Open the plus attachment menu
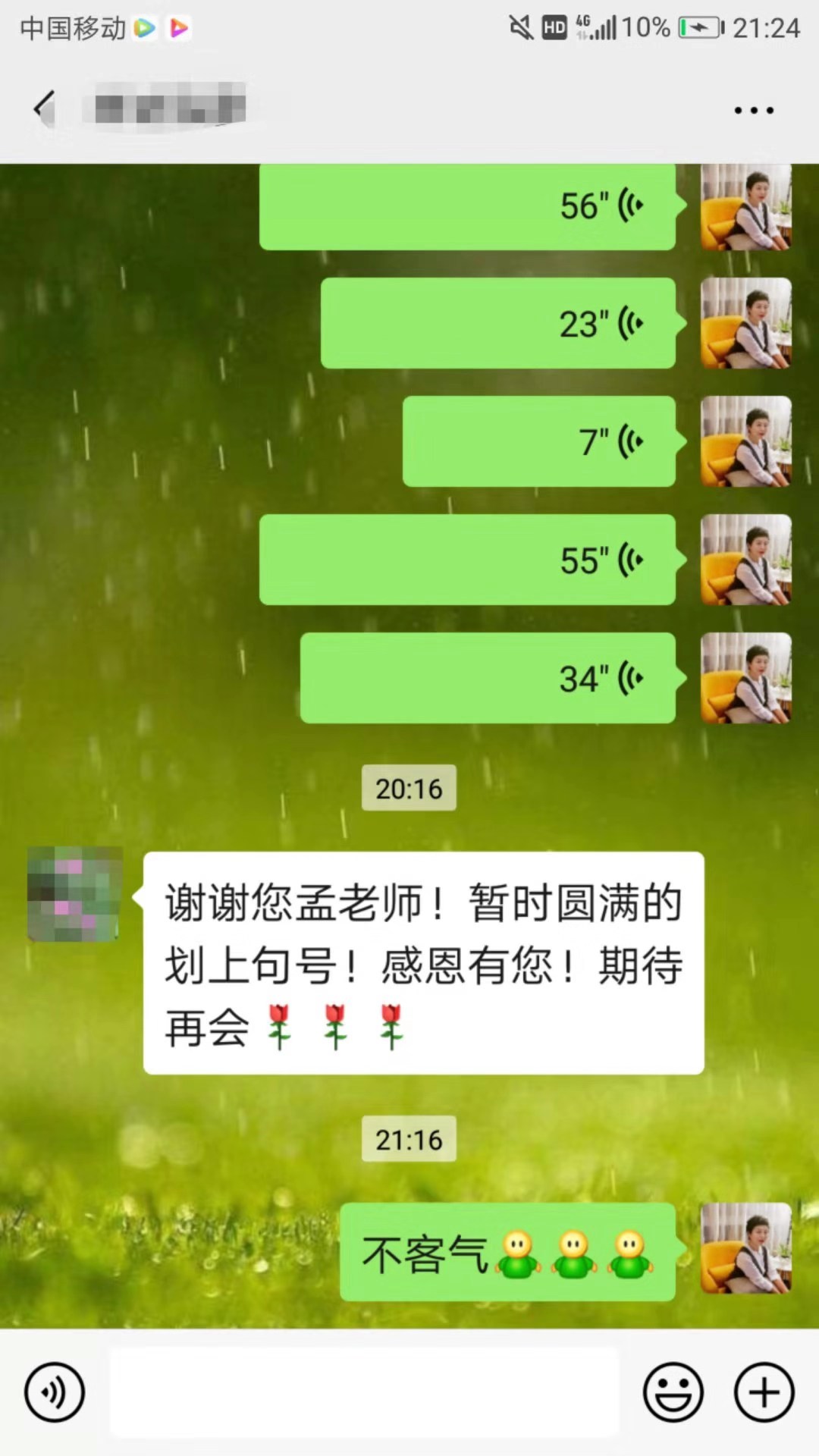This screenshot has height=1456, width=819. (x=764, y=1392)
